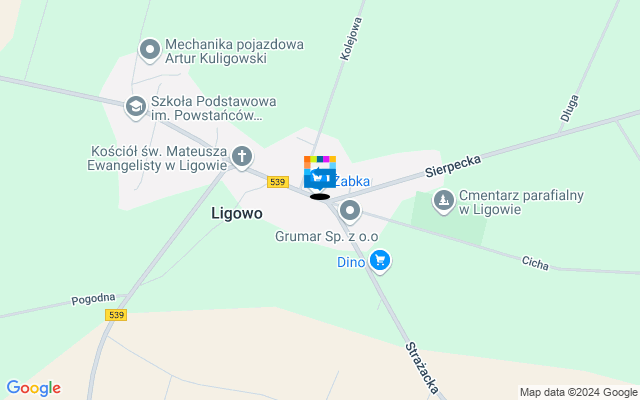The height and width of the screenshot is (400, 640).
Task: Select the Grumar Sp. z o.o marker
Action: [x=350, y=210]
